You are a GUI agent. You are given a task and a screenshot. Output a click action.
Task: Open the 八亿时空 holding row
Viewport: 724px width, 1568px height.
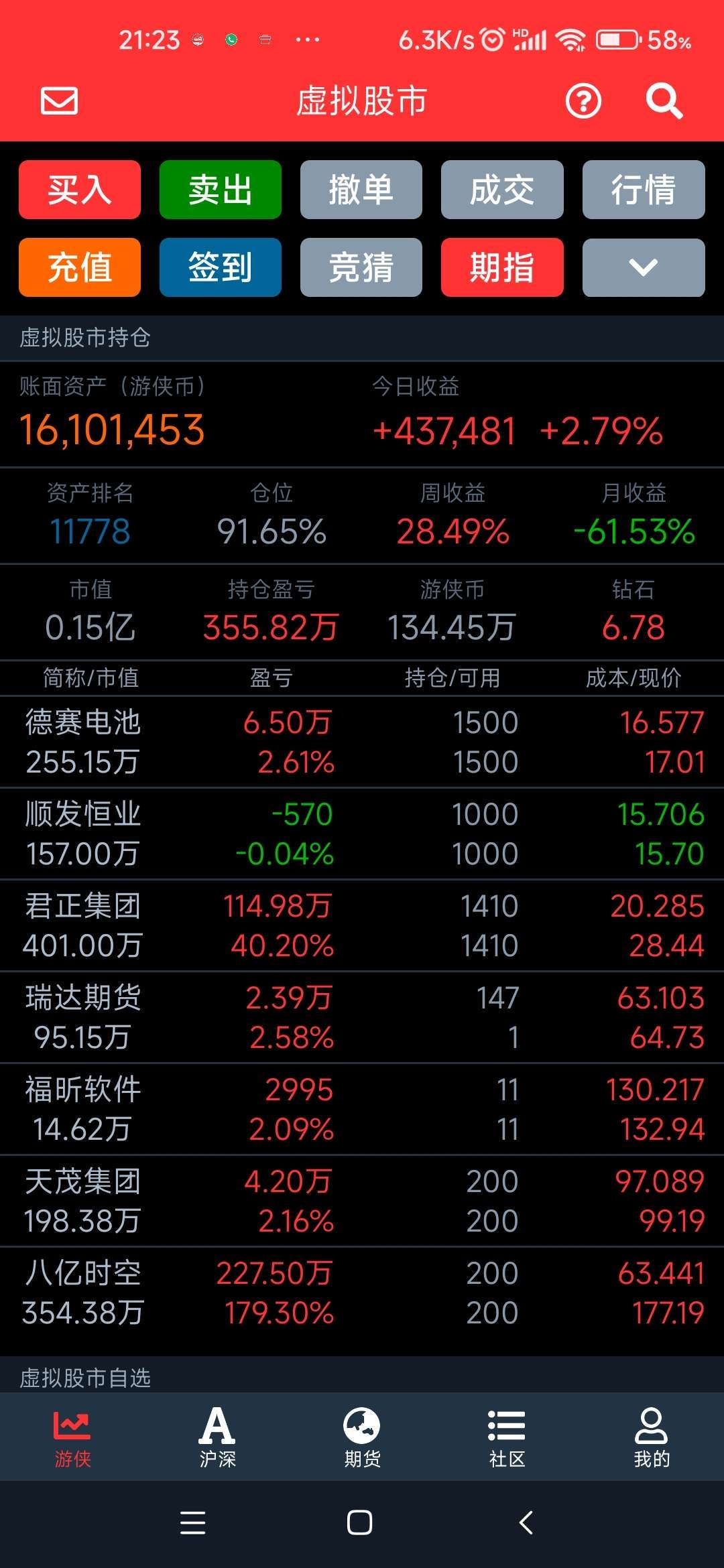pyautogui.click(x=362, y=1293)
